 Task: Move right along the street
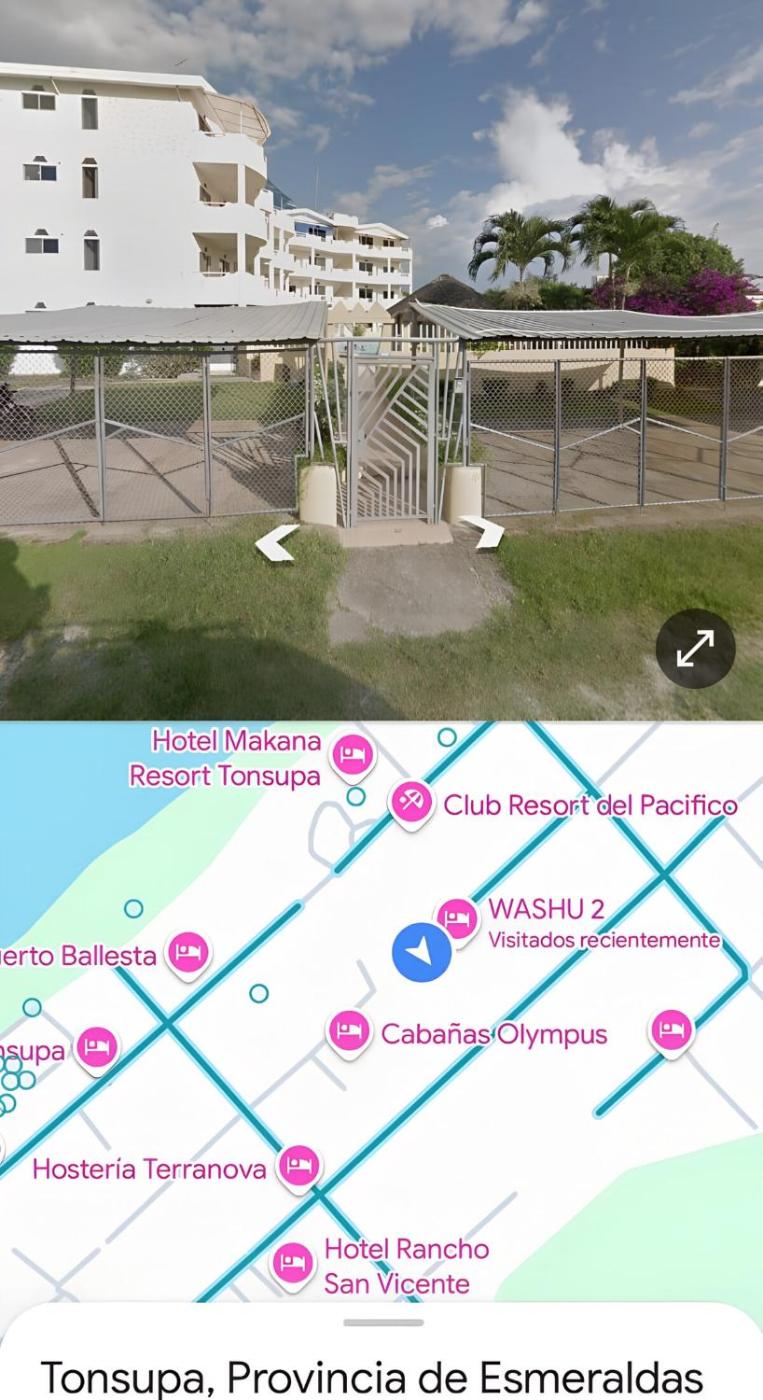(x=484, y=532)
